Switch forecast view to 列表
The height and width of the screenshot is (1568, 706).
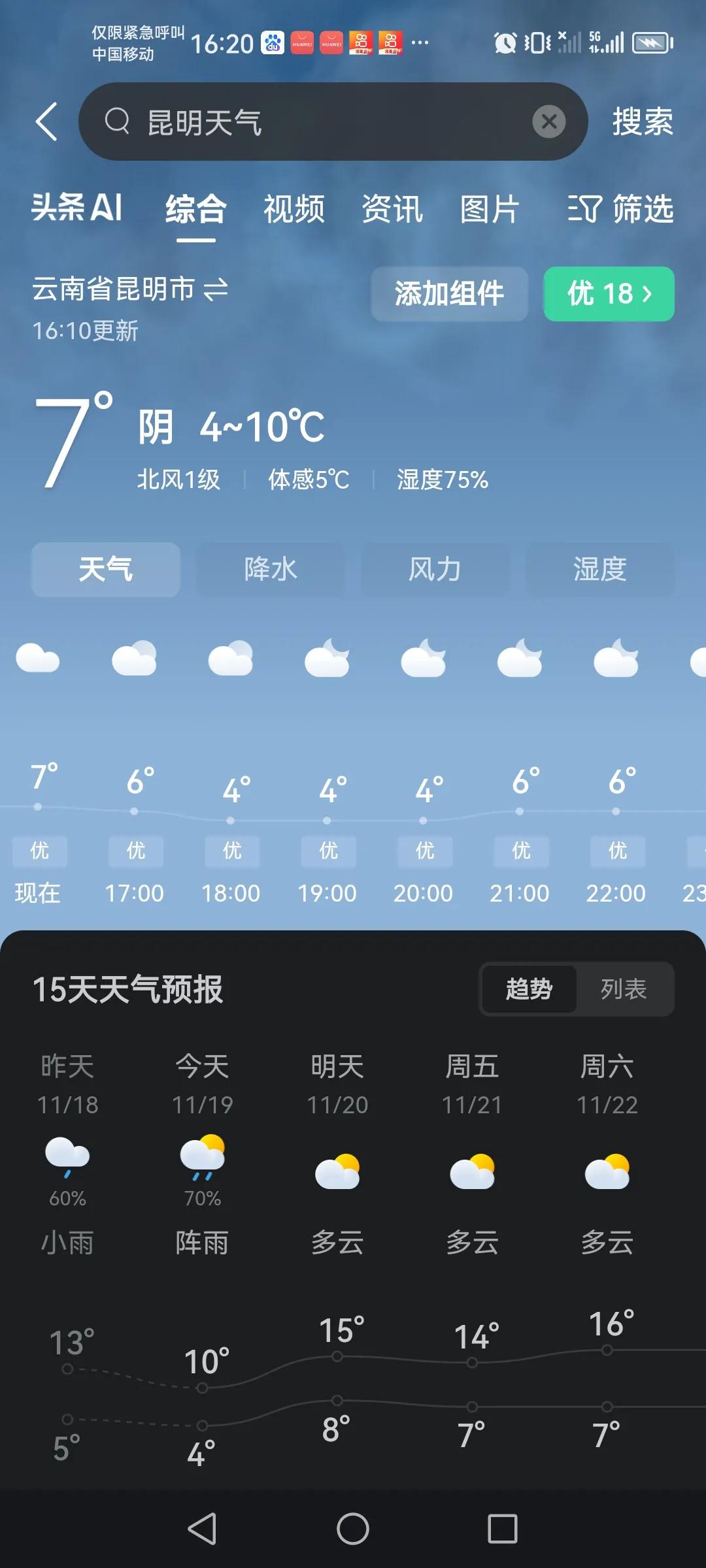coord(624,989)
